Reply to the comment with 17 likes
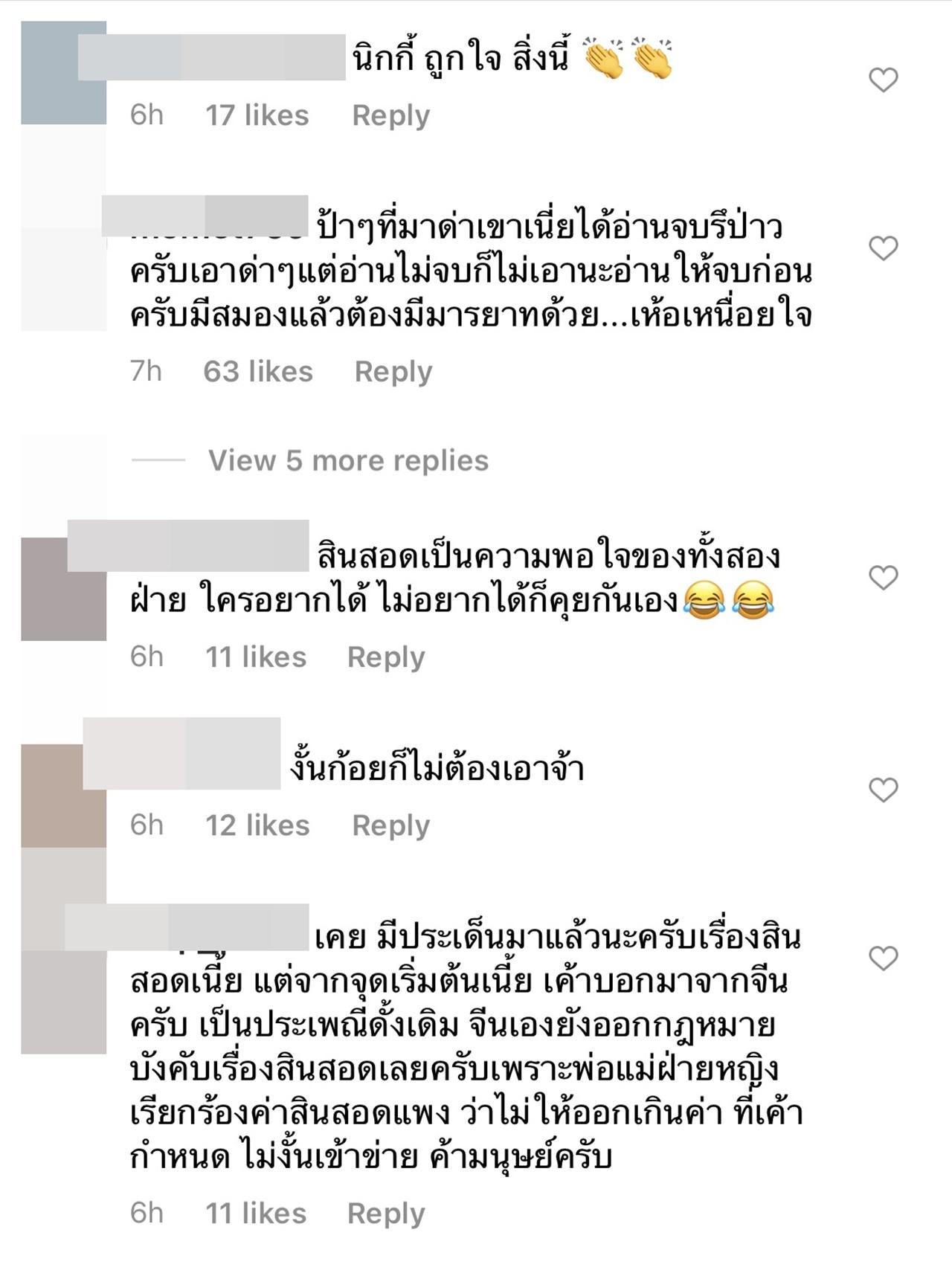Viewport: 952px width, 1273px height. (390, 115)
